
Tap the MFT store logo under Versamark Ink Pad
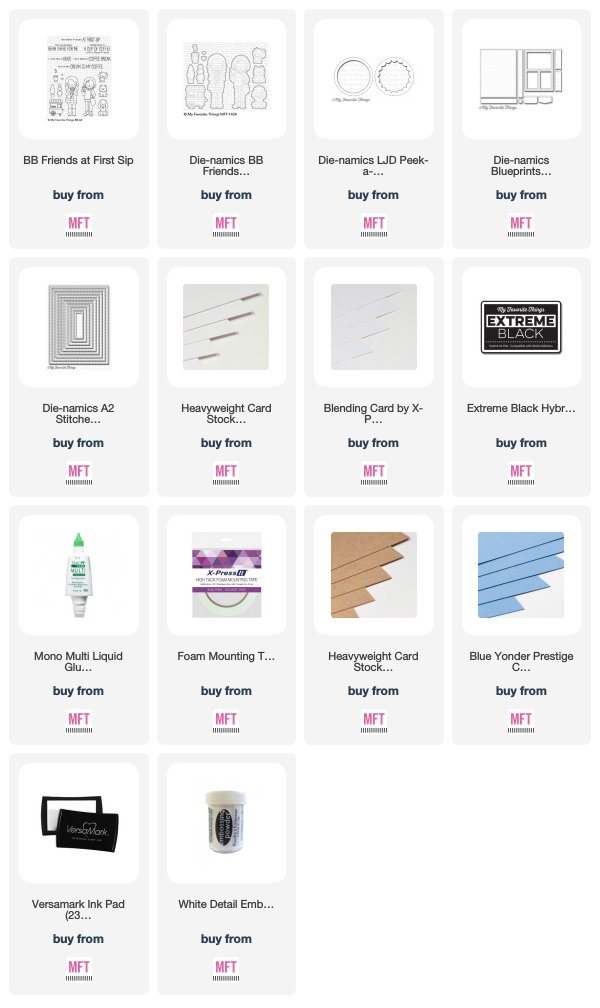pos(78,969)
